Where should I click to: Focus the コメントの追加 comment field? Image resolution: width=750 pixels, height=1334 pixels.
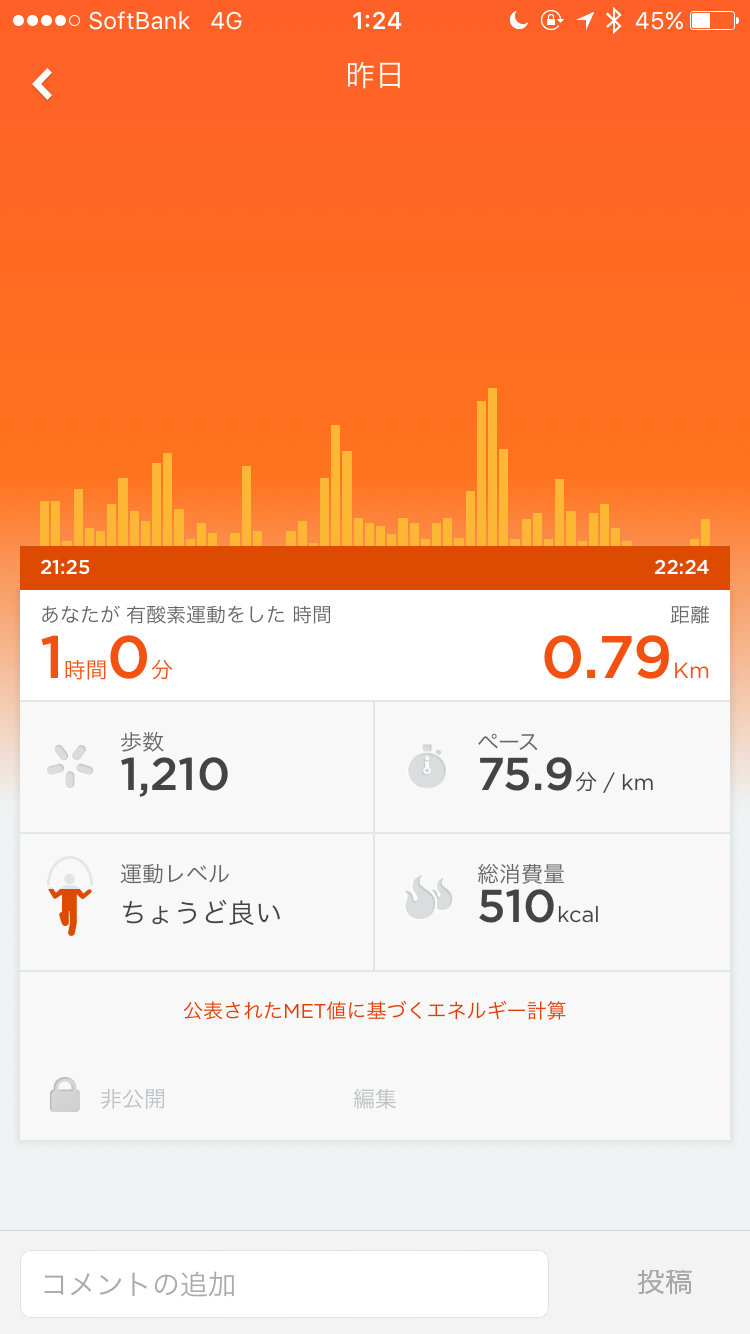284,1283
